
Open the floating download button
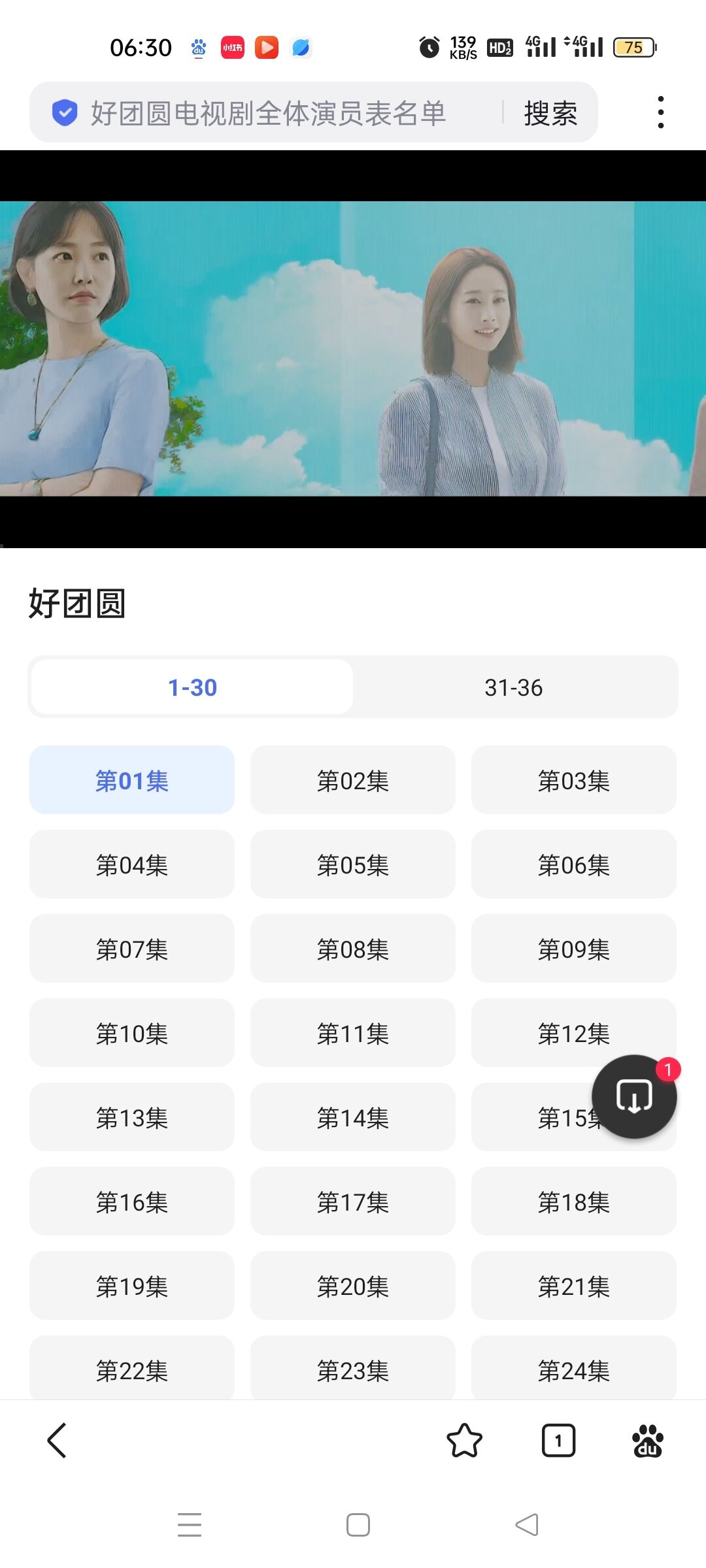(x=633, y=1096)
